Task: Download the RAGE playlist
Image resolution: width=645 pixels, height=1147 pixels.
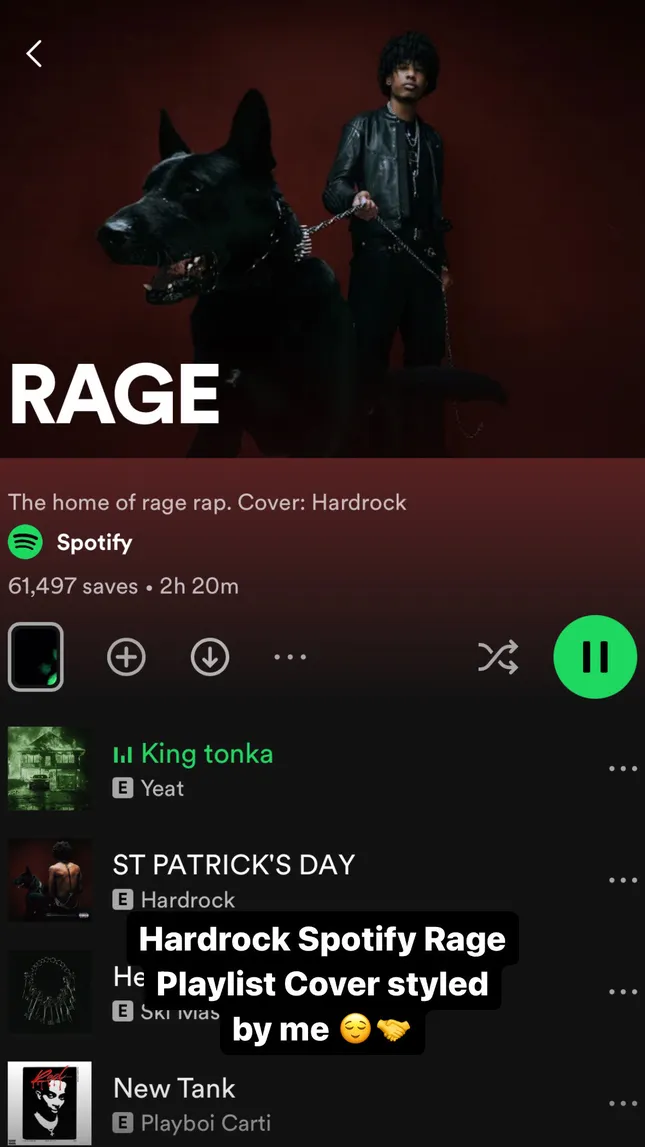Action: 210,658
